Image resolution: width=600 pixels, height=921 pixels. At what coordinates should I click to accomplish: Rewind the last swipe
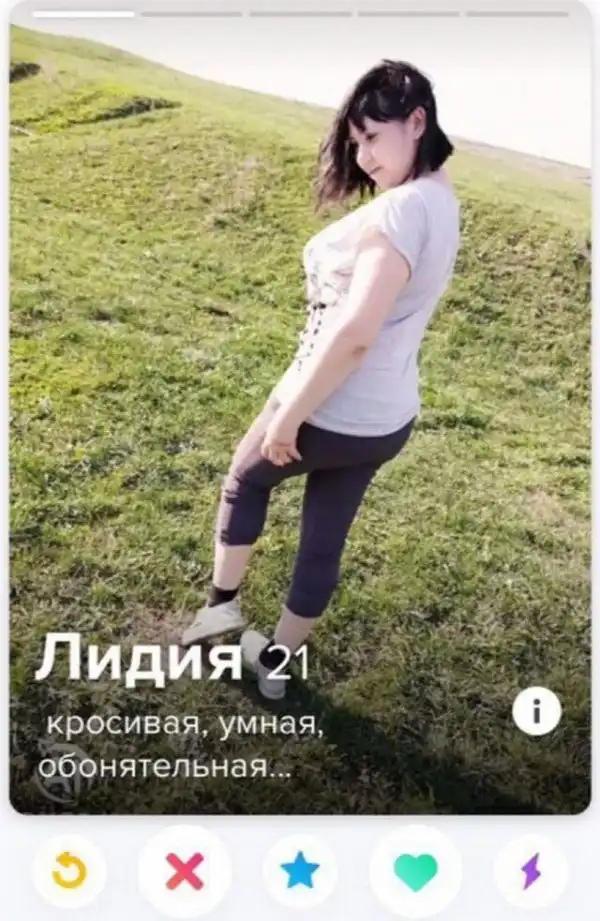pos(70,871)
